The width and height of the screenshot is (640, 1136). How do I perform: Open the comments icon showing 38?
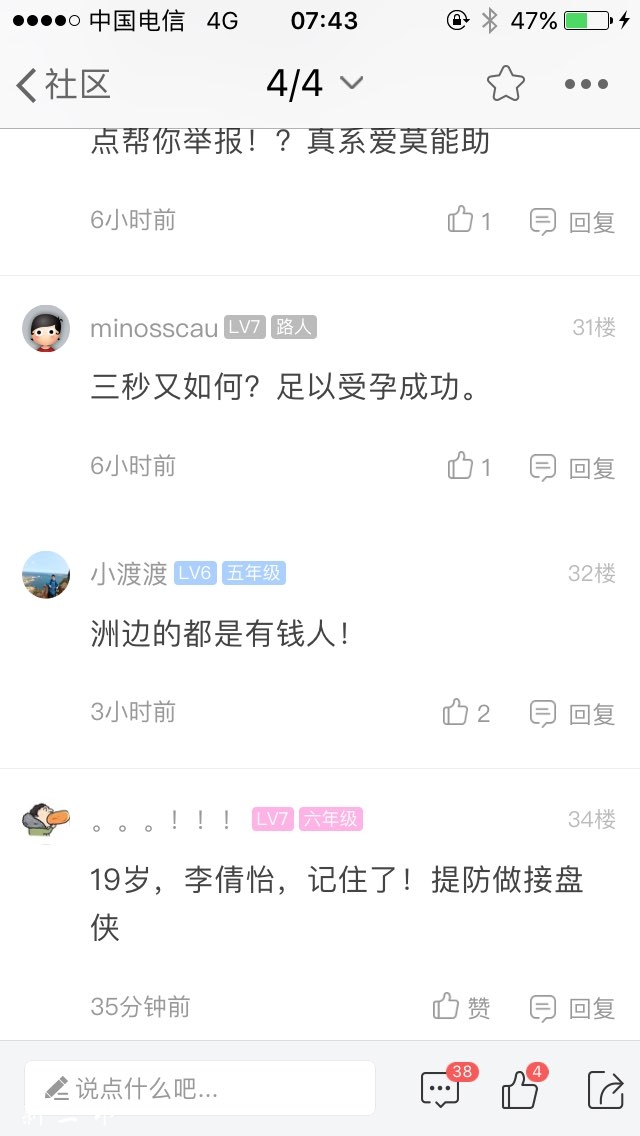click(x=441, y=1088)
